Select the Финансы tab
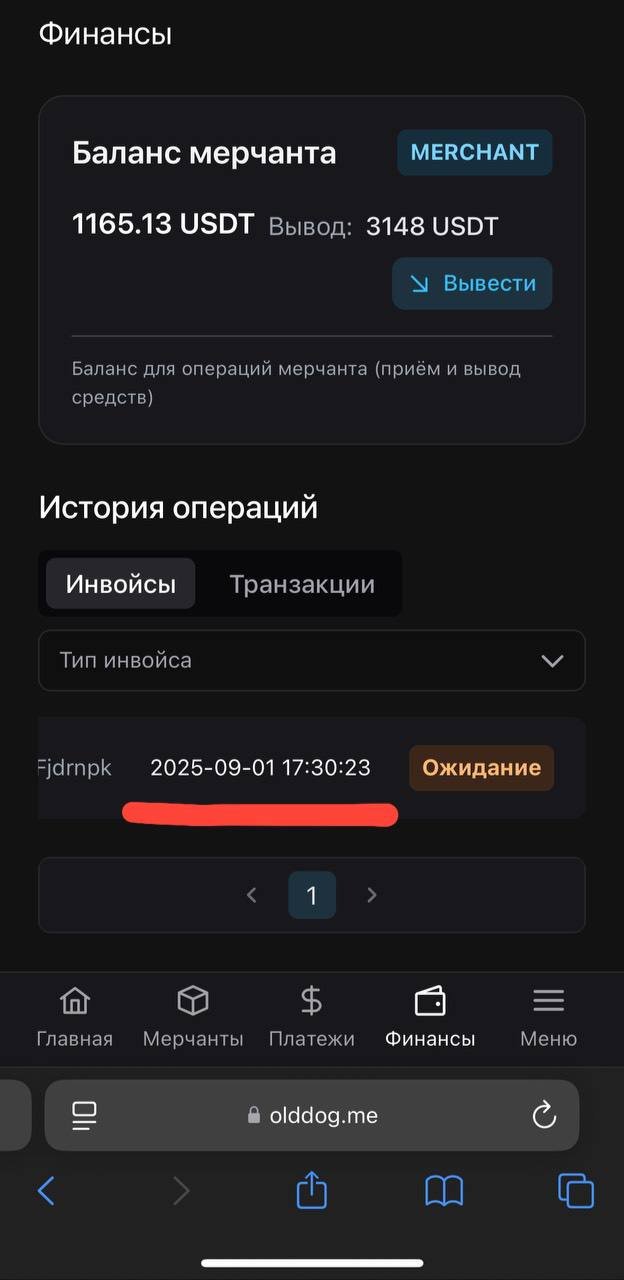Screen dimensions: 624x1280 (x=430, y=1017)
